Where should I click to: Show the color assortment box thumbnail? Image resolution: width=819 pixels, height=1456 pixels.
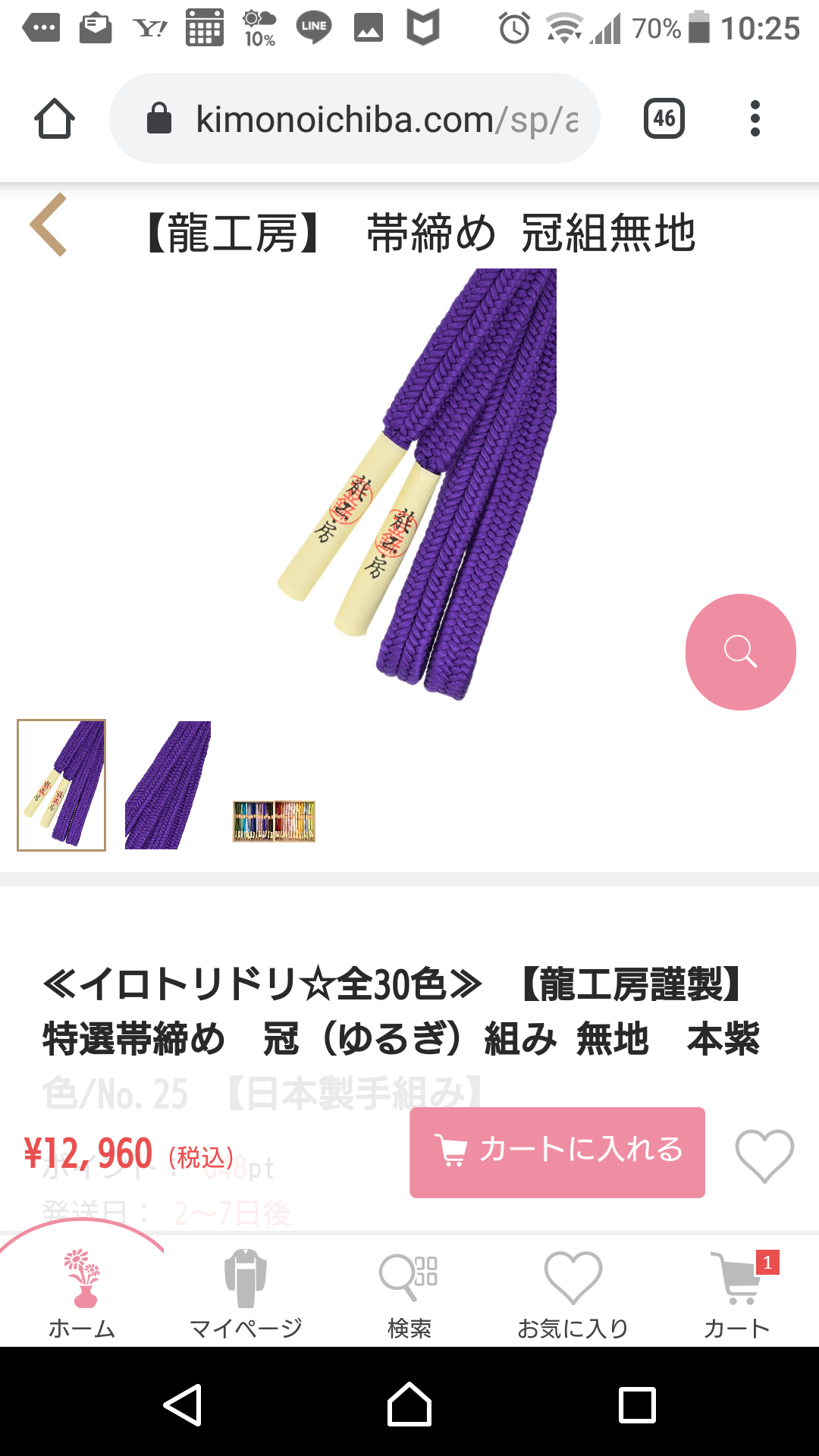click(274, 821)
